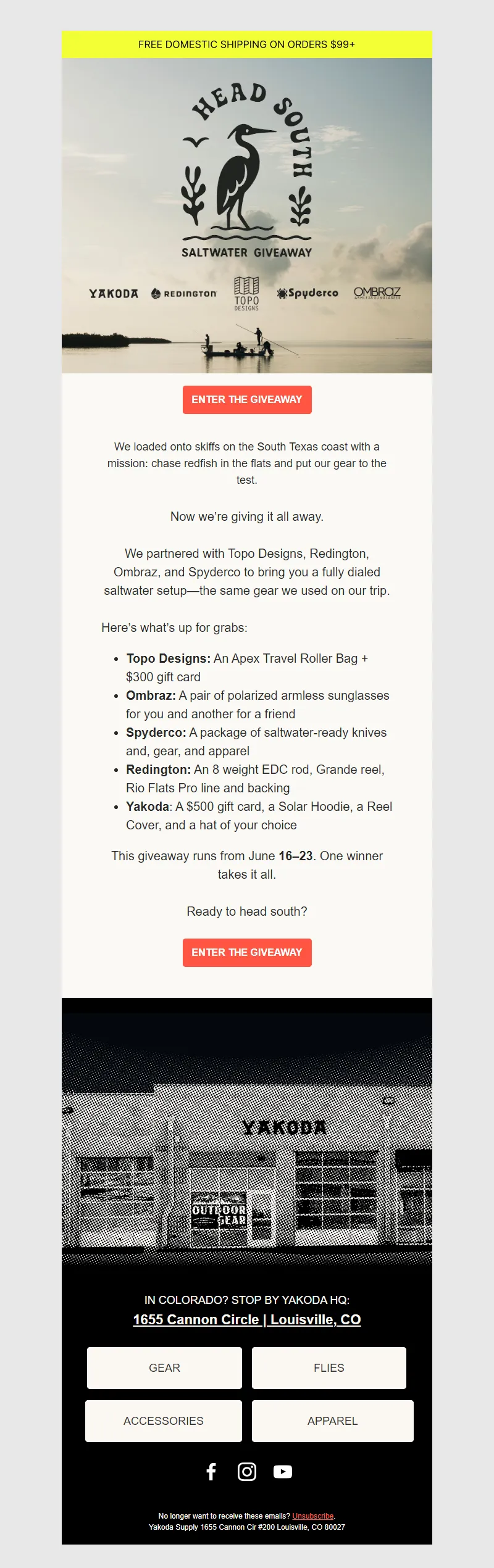This screenshot has width=494, height=1568.
Task: Open the Gear category
Action: click(x=164, y=1367)
